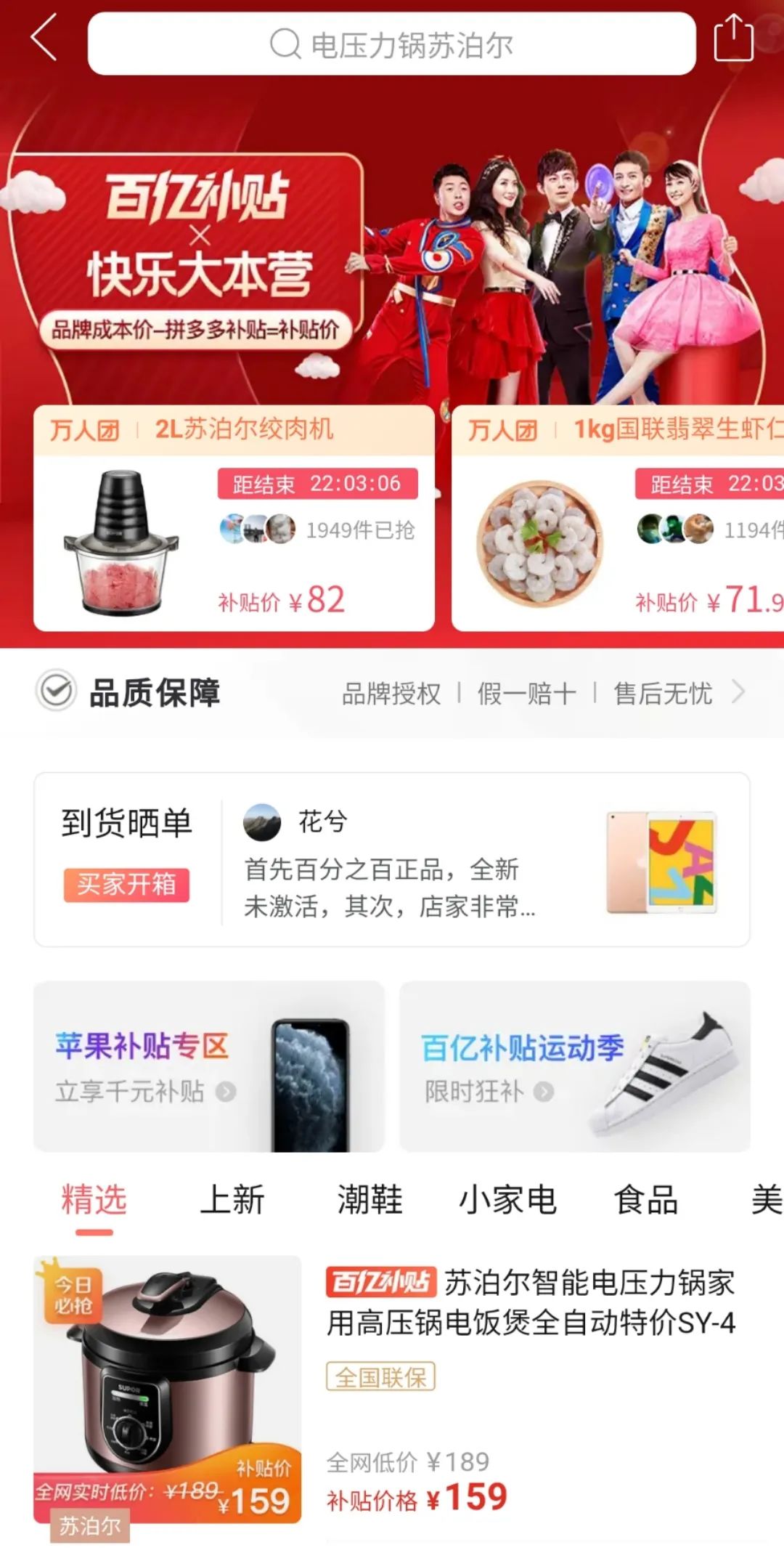The height and width of the screenshot is (1558, 784).
Task: Open the 到货晒单 buyer review by 花兮
Action: click(x=392, y=859)
